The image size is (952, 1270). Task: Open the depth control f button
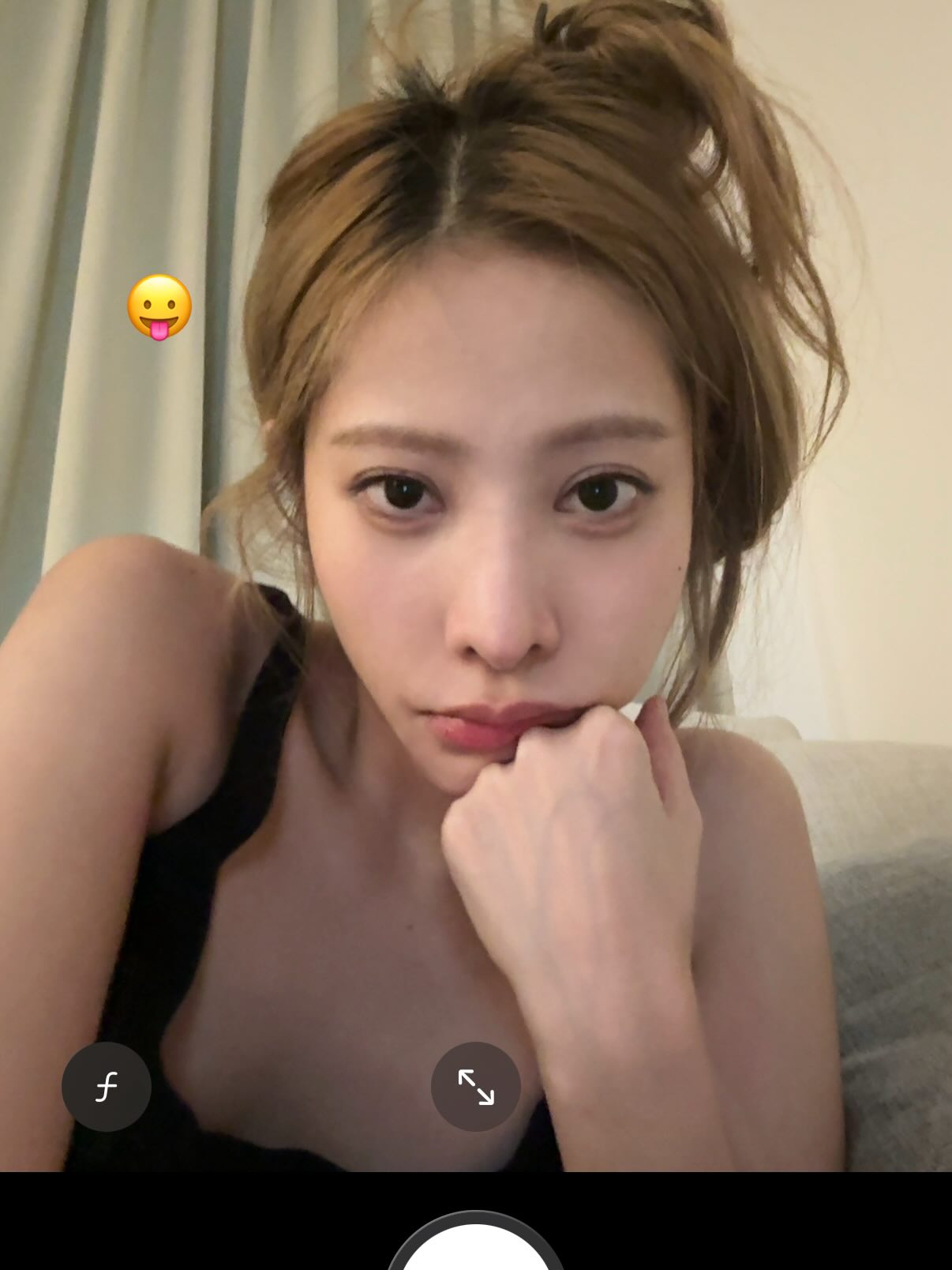click(107, 1087)
